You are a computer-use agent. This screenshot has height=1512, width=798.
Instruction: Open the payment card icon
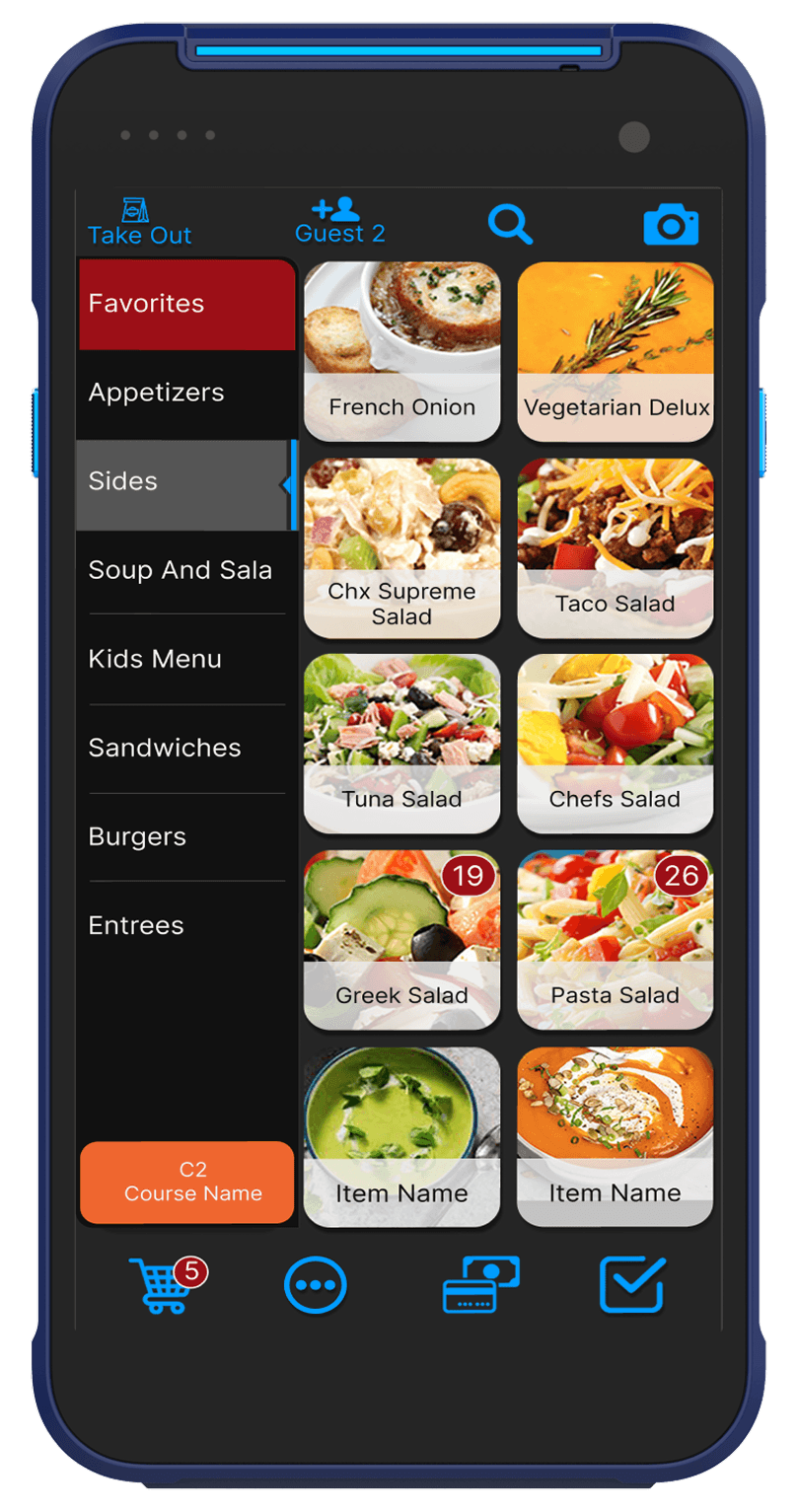click(479, 1285)
